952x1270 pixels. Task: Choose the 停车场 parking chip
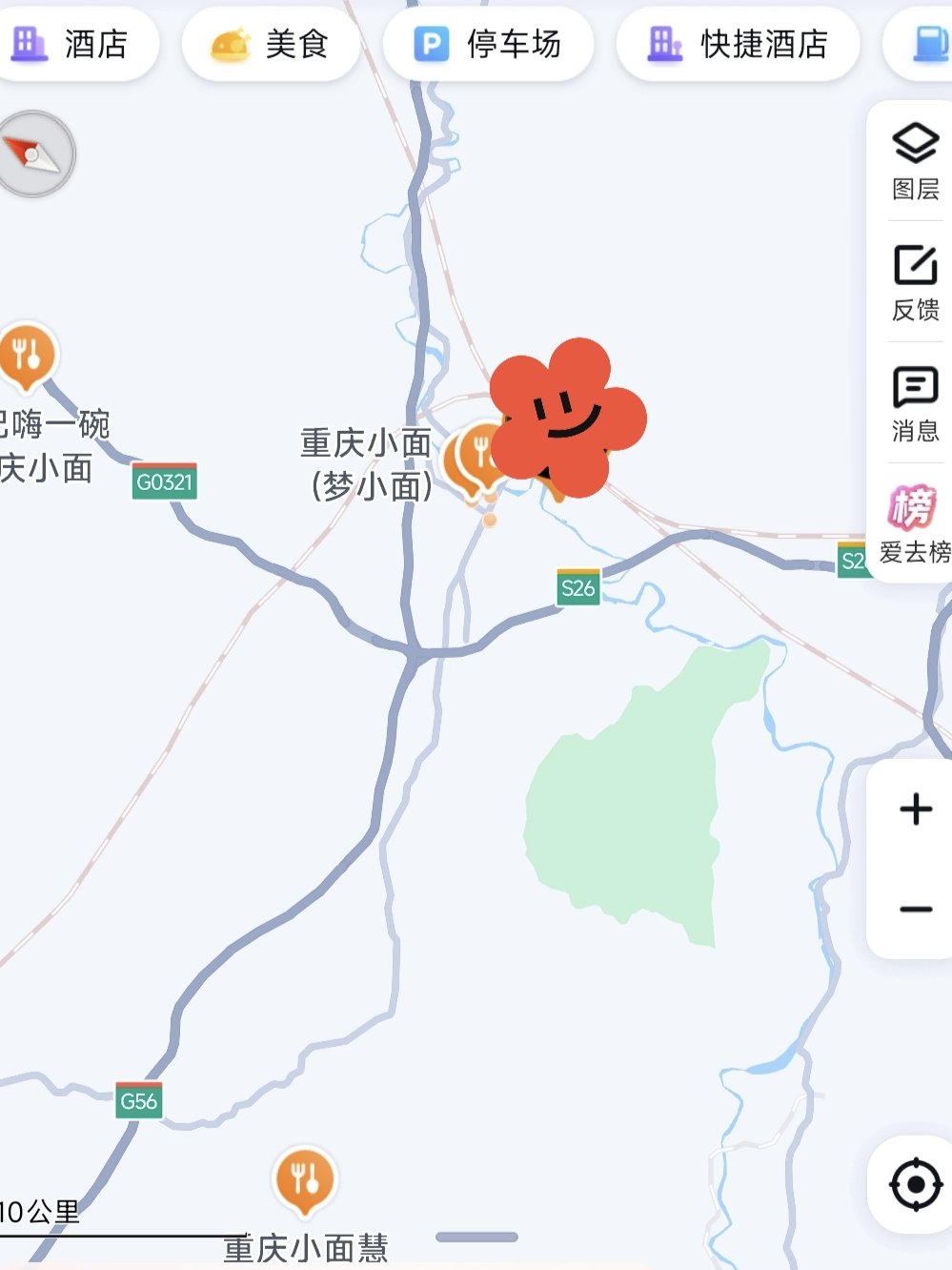click(x=488, y=44)
